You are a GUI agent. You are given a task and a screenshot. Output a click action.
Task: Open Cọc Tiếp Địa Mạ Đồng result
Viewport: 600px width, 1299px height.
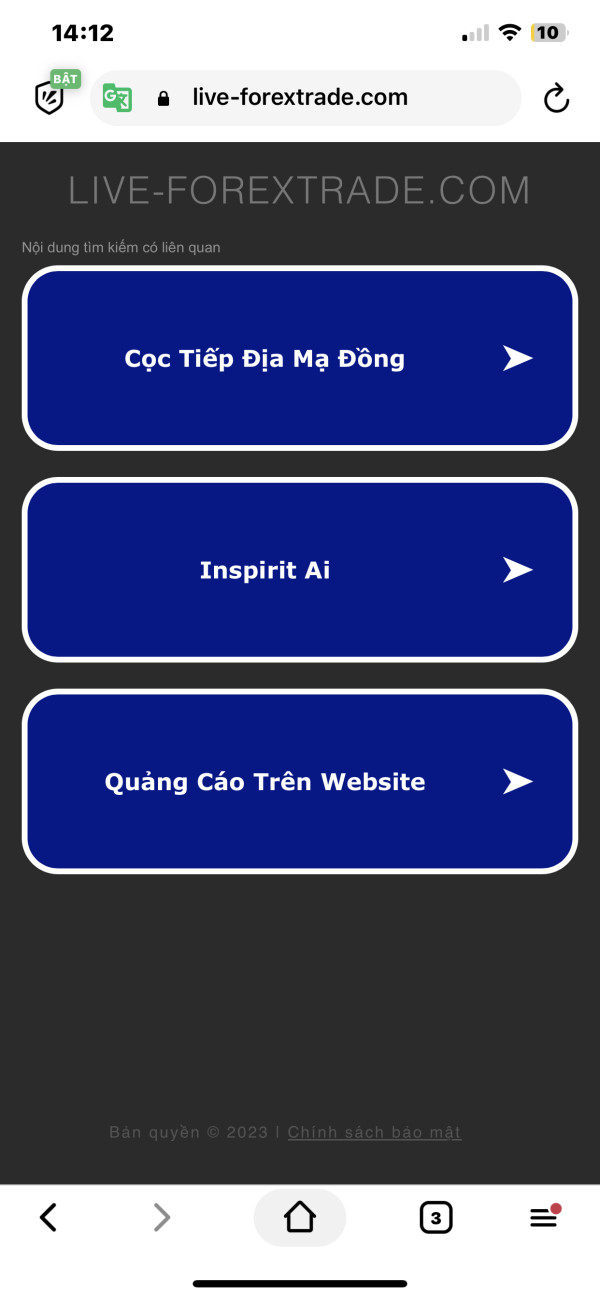(x=300, y=358)
